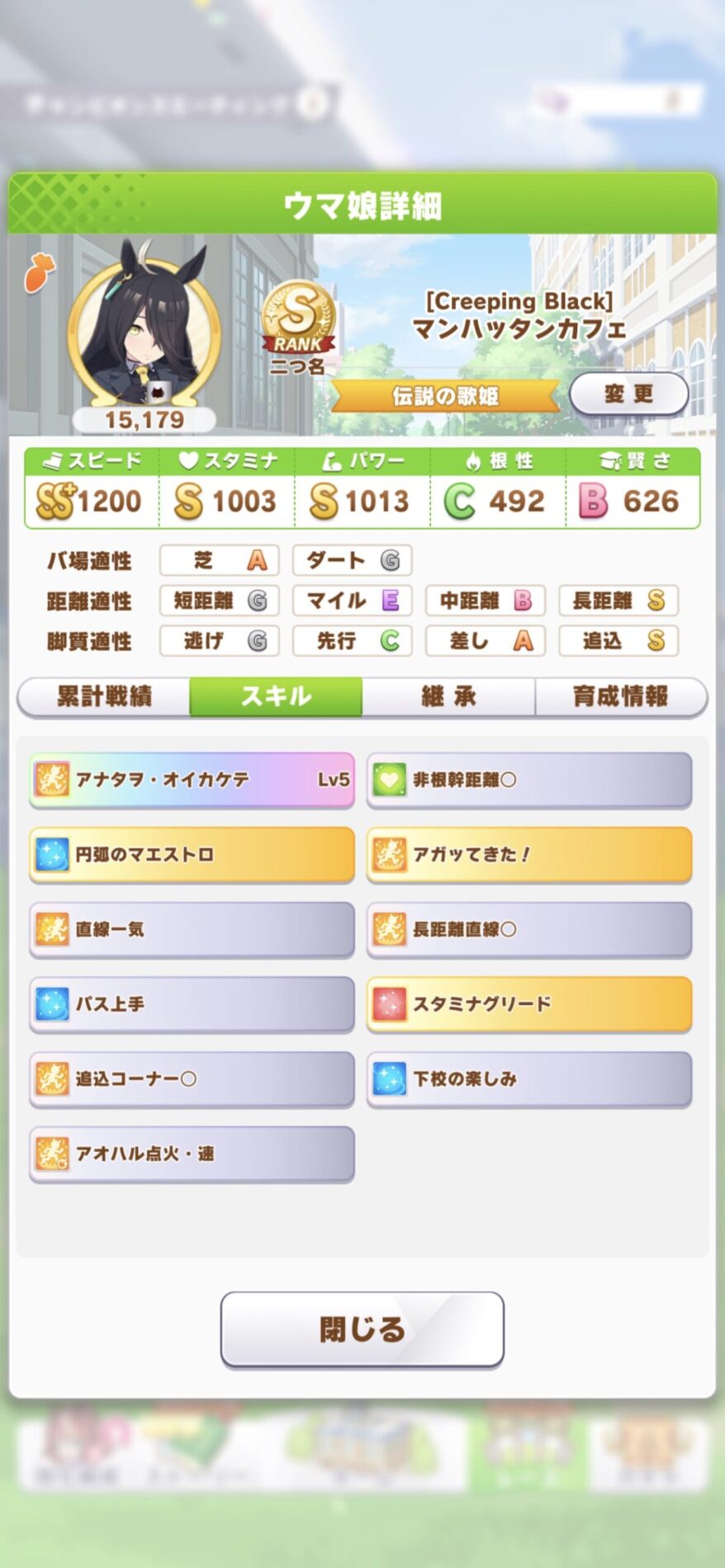This screenshot has width=725, height=1568.
Task: Show details for 円弧のマエストロ
Action: point(192,854)
